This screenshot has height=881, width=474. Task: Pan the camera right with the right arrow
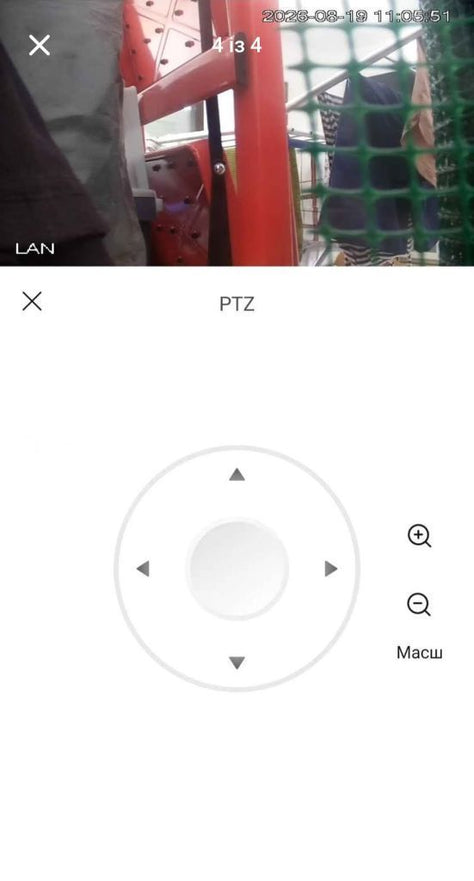[331, 569]
